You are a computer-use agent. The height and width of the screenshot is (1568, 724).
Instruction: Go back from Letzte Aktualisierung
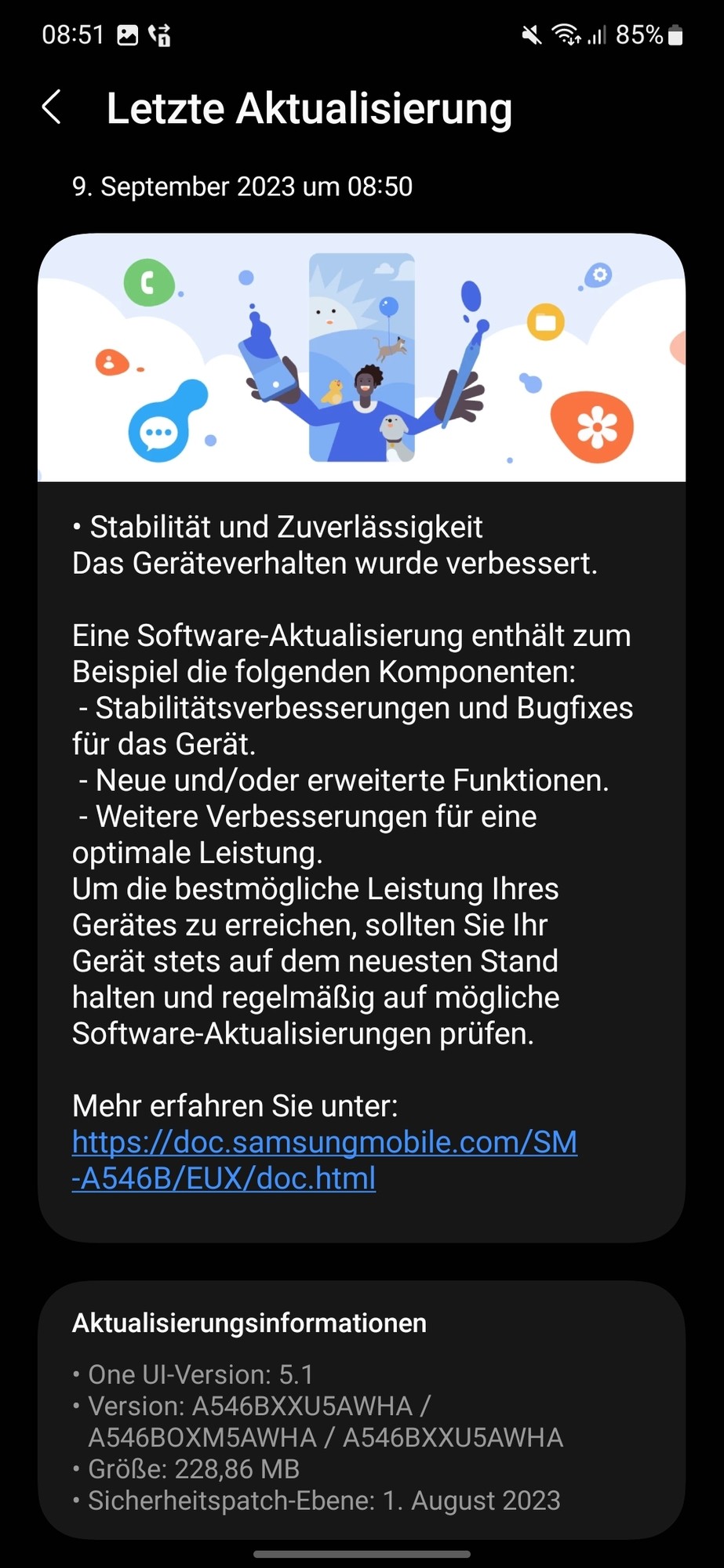(x=52, y=107)
